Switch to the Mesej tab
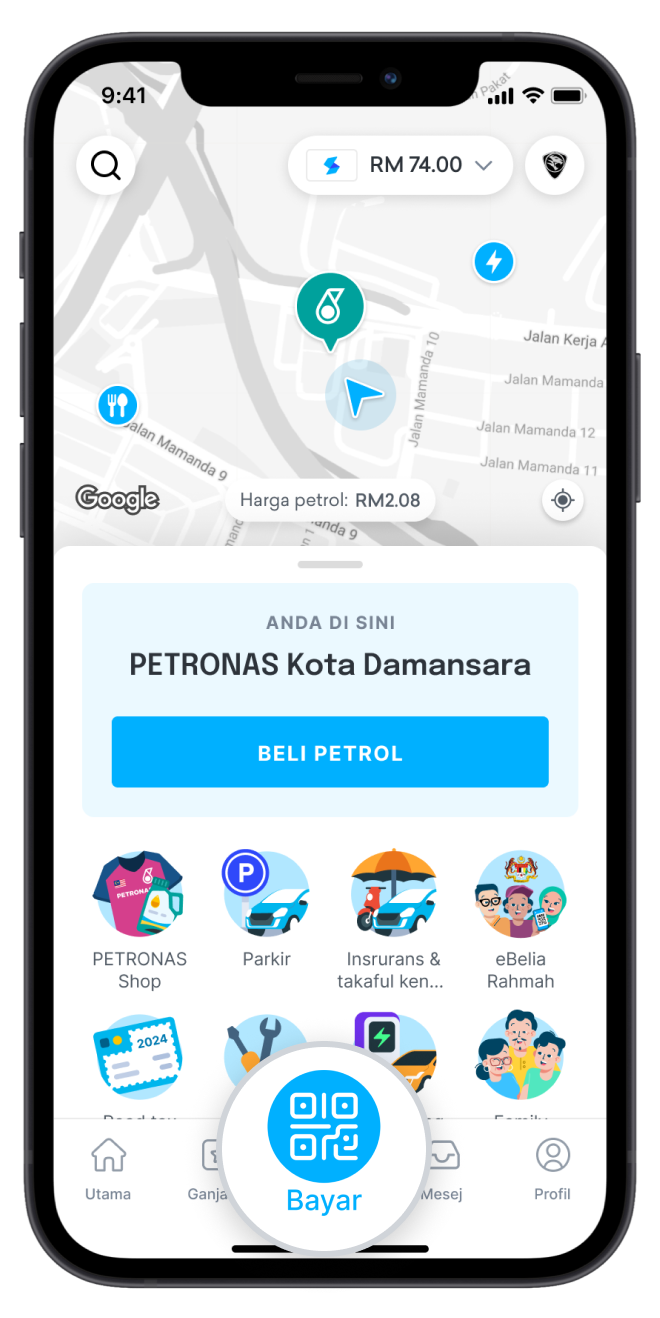Viewport: 660px width, 1318px height. tap(443, 1168)
